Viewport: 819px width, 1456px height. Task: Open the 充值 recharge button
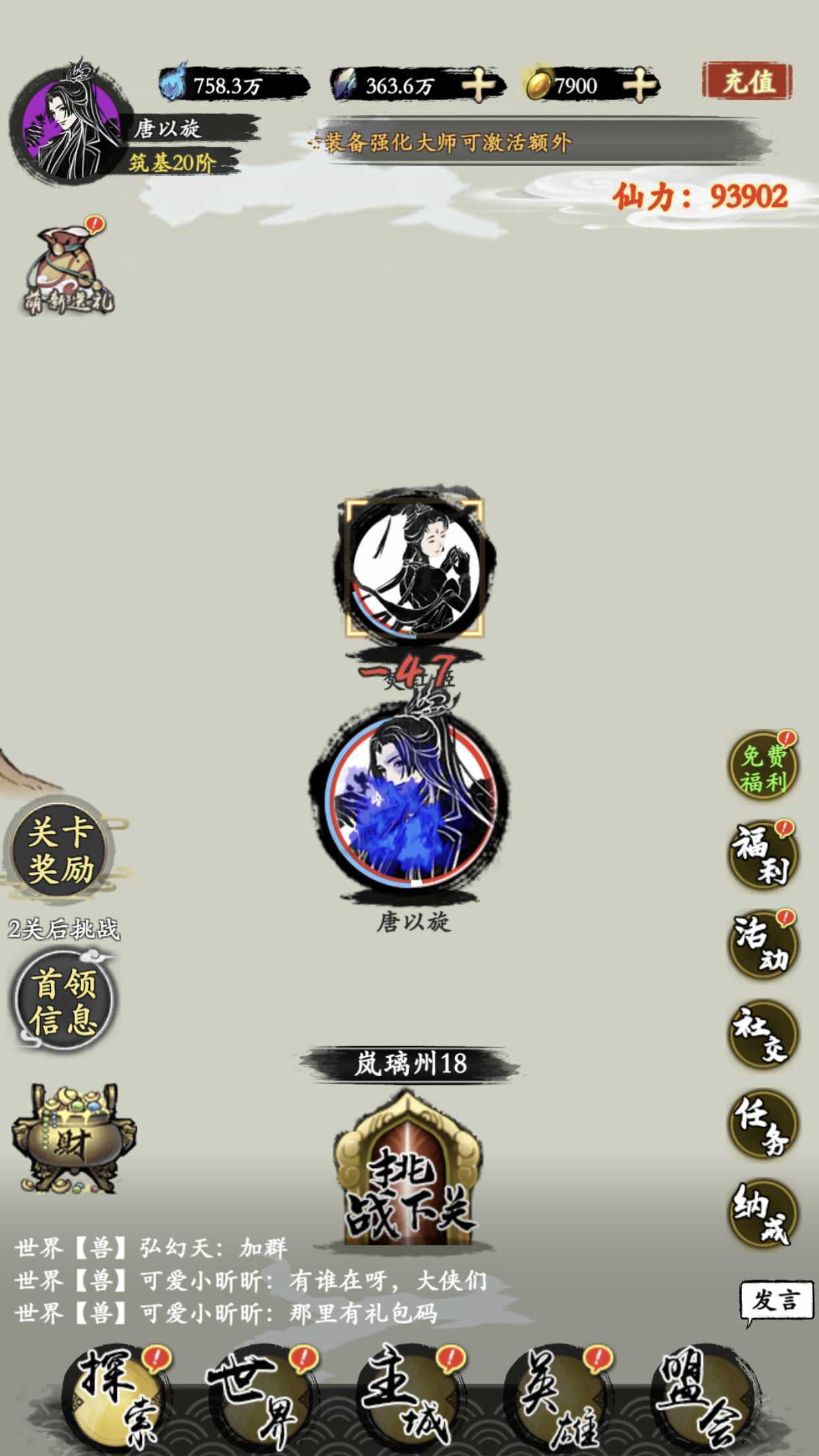point(747,82)
